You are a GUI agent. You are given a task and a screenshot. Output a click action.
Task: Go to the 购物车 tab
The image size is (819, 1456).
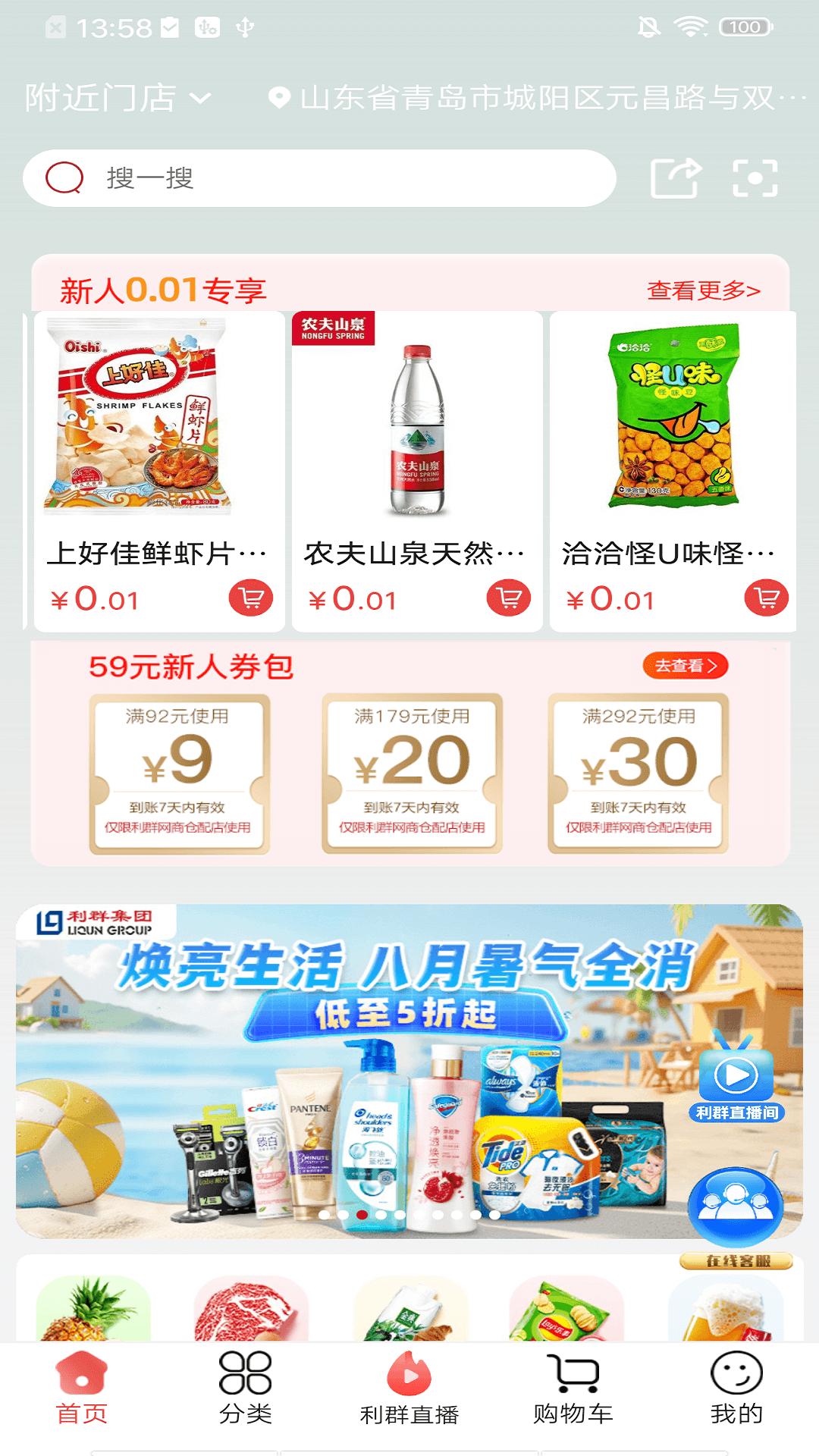pos(573,1388)
